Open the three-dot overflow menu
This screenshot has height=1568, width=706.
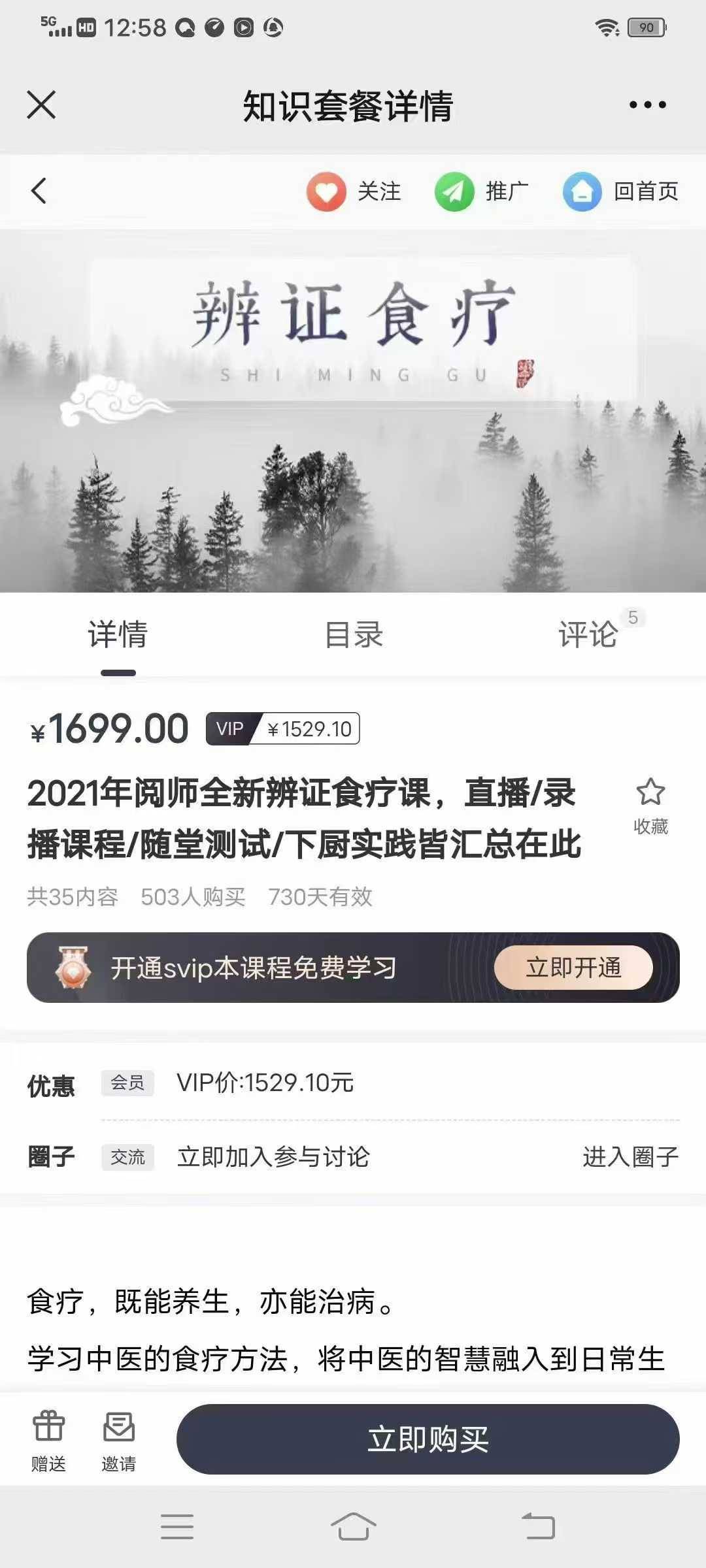click(647, 105)
